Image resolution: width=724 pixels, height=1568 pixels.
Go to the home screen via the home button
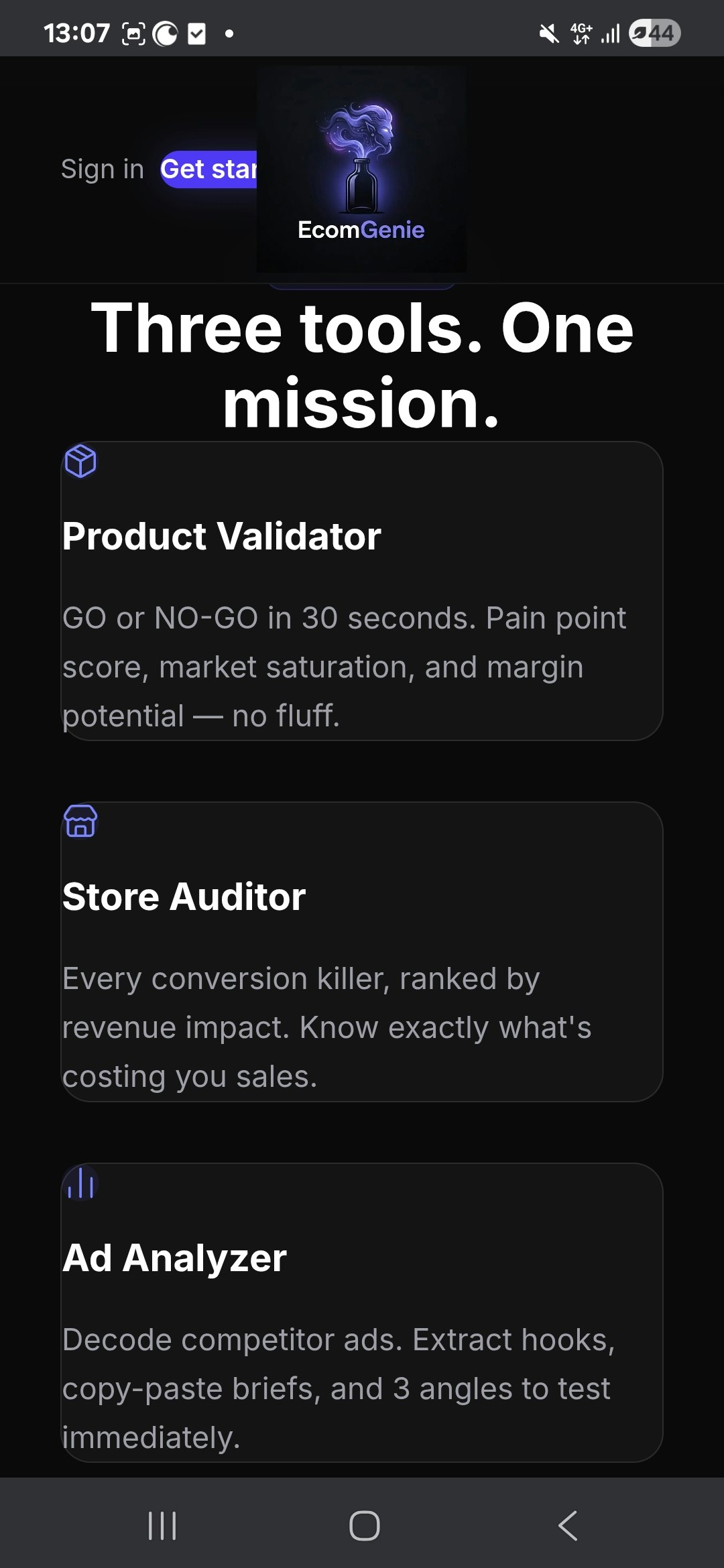364,1526
